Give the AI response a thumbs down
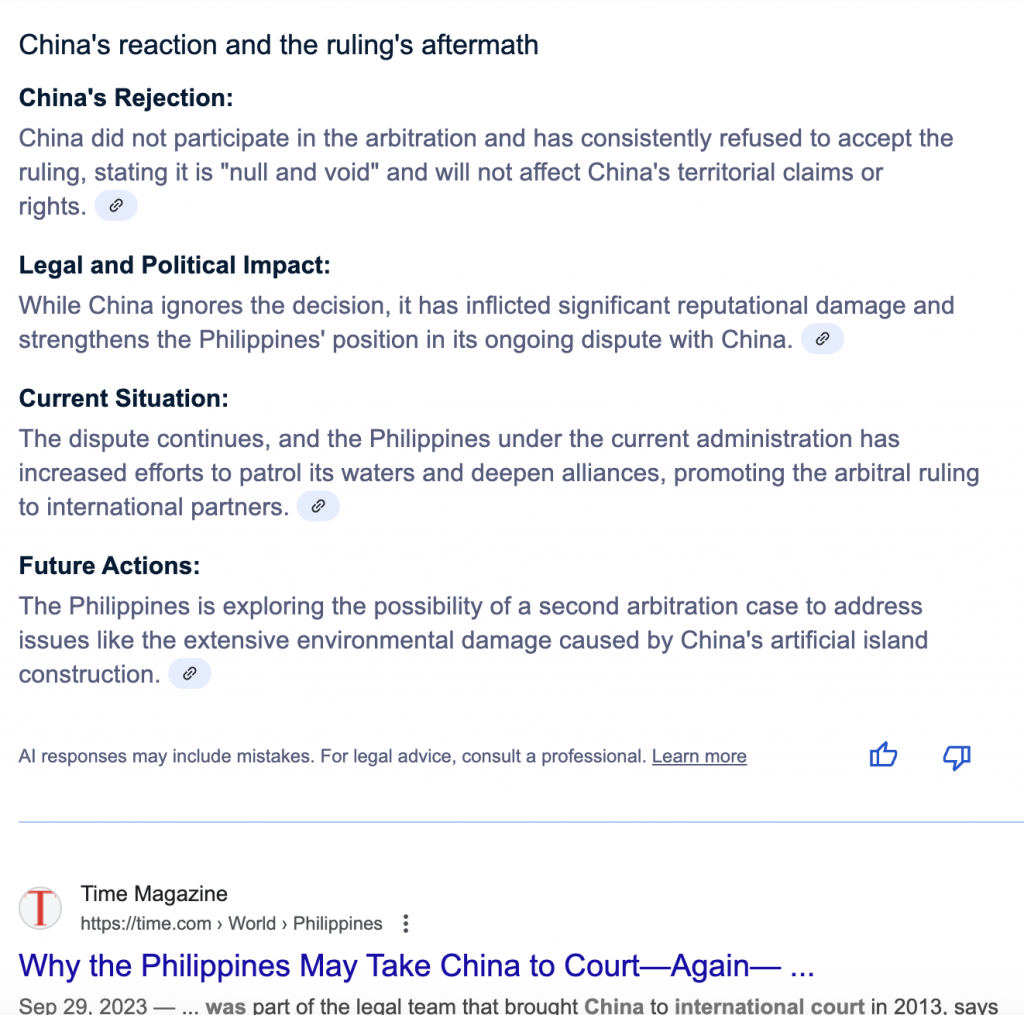Viewport: 1024px width, 1015px height. pyautogui.click(x=957, y=757)
